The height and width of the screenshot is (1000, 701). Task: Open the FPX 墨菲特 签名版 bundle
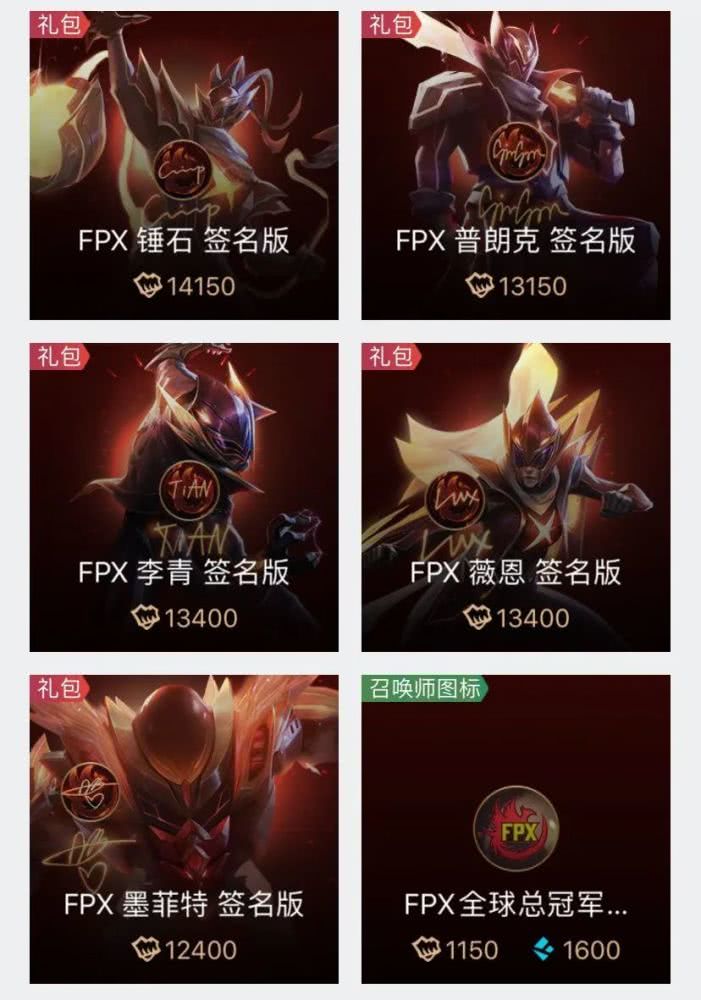pos(184,829)
